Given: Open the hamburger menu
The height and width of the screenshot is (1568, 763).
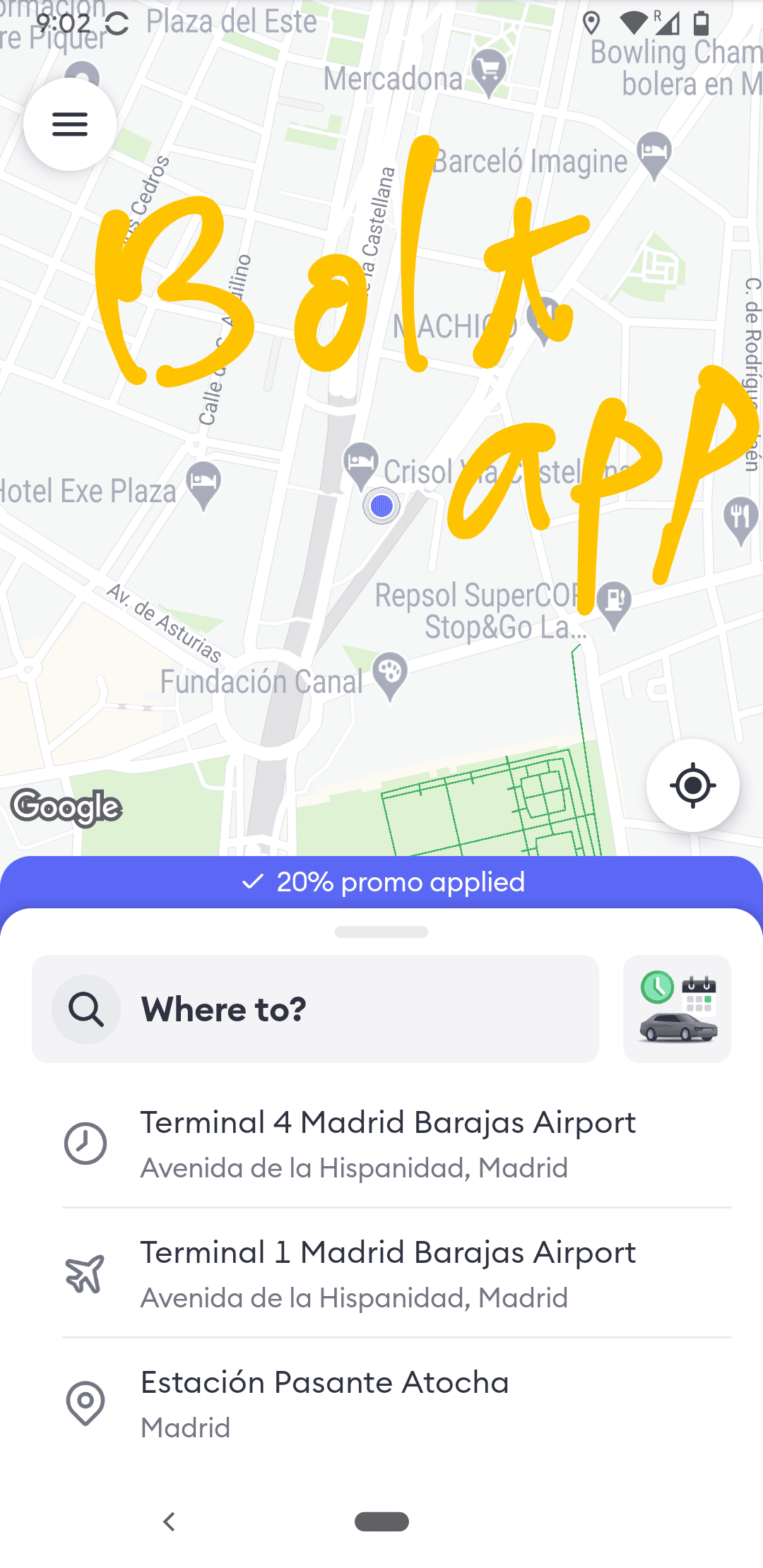Looking at the screenshot, I should (x=70, y=124).
